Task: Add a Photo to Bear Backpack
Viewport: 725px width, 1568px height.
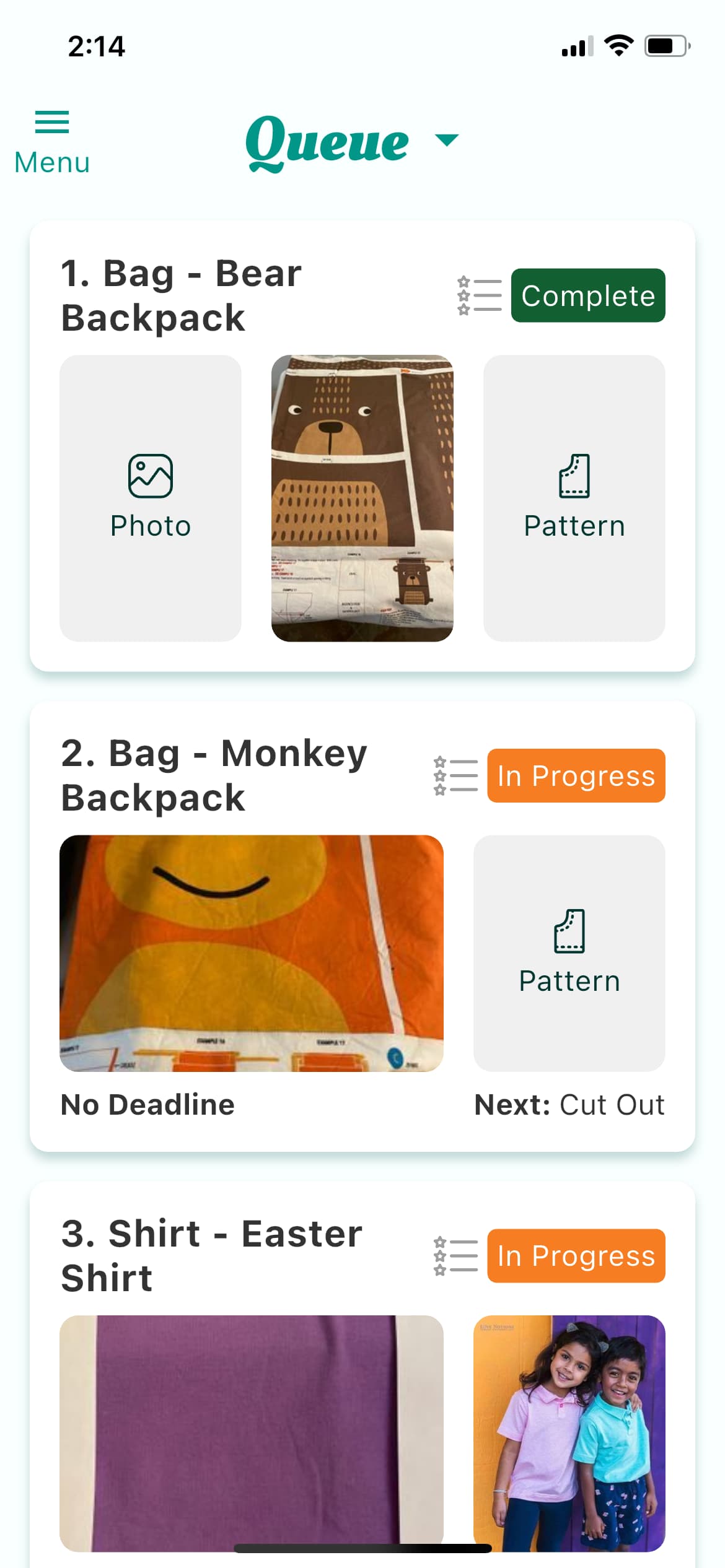Action: point(150,498)
